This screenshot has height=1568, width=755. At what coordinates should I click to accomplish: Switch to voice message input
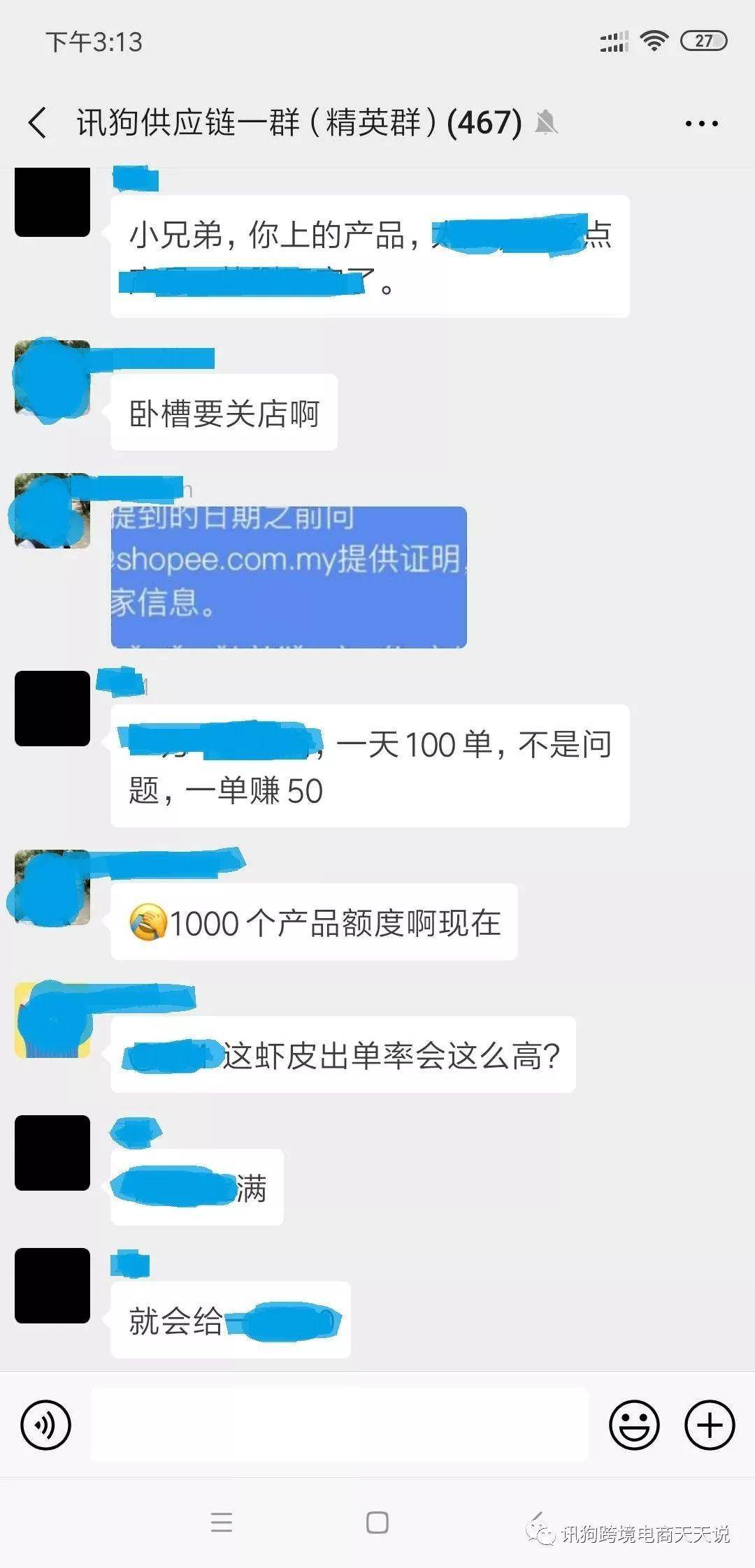click(x=46, y=1425)
